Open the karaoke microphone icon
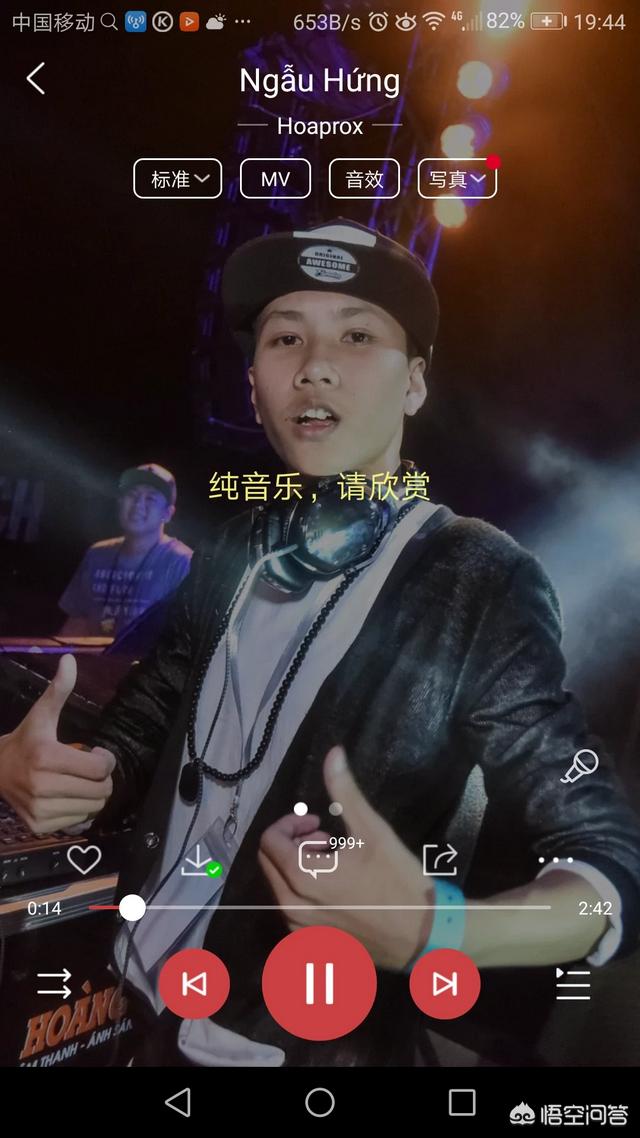Screen dimensions: 640x1138 coord(580,766)
